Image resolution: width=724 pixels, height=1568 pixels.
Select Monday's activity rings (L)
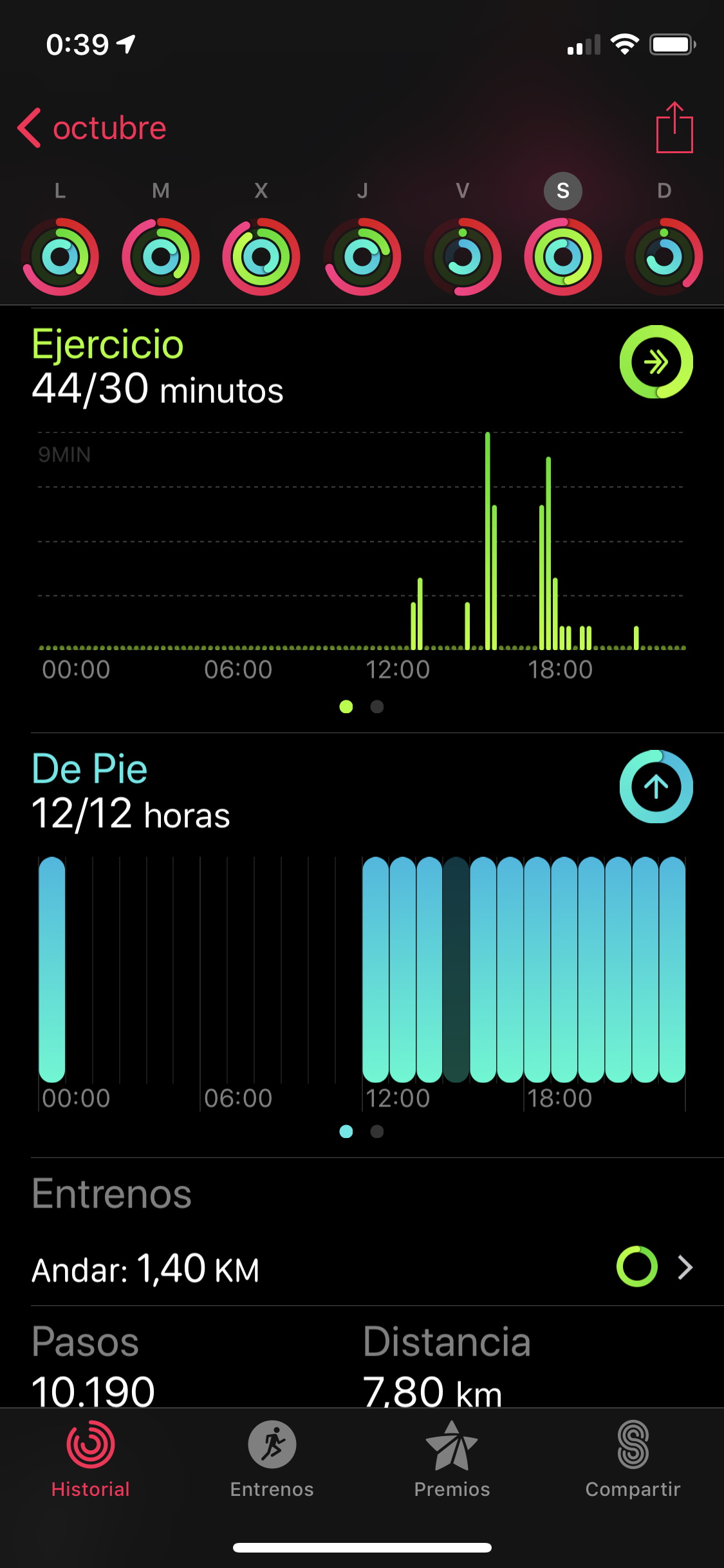pos(60,257)
